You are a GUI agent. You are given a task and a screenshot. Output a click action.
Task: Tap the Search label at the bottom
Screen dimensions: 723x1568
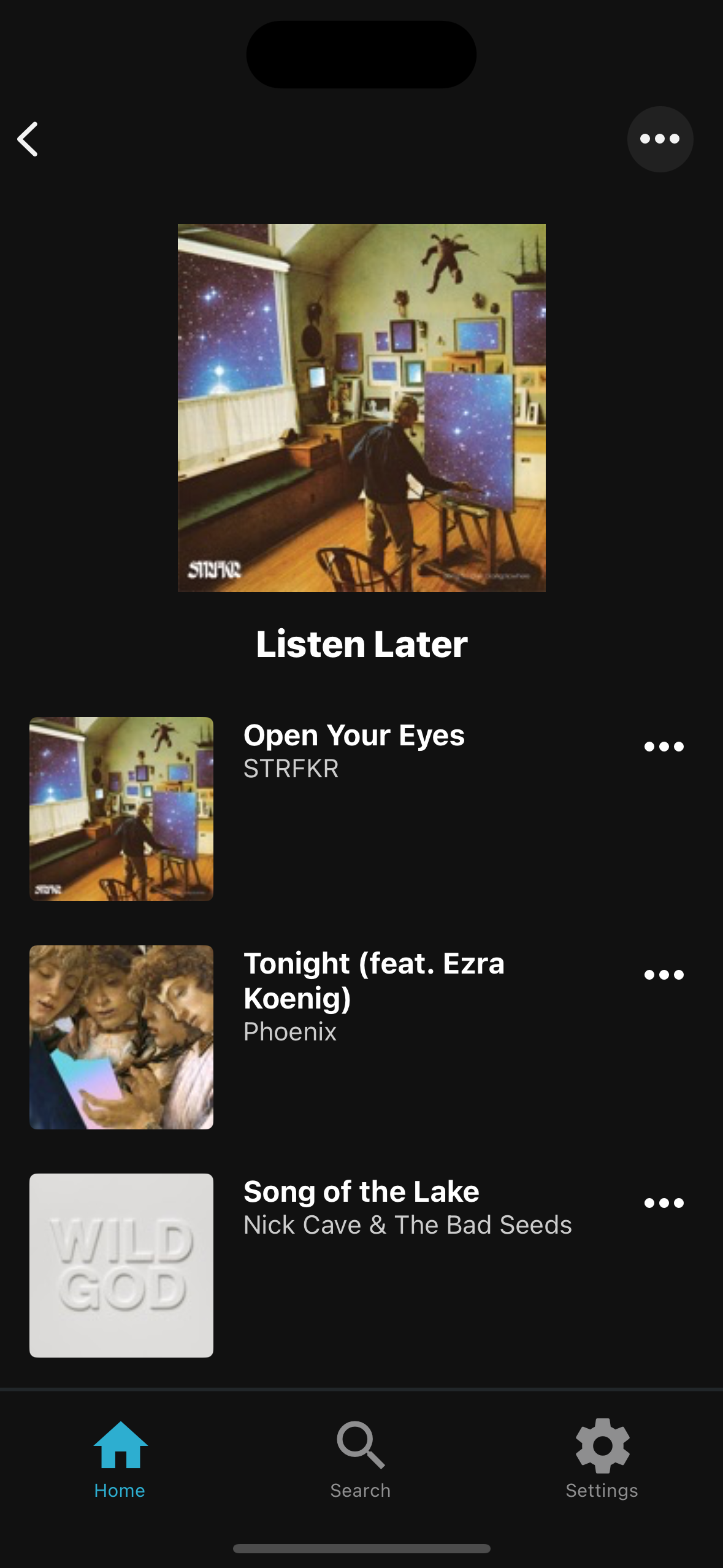pos(361,1489)
